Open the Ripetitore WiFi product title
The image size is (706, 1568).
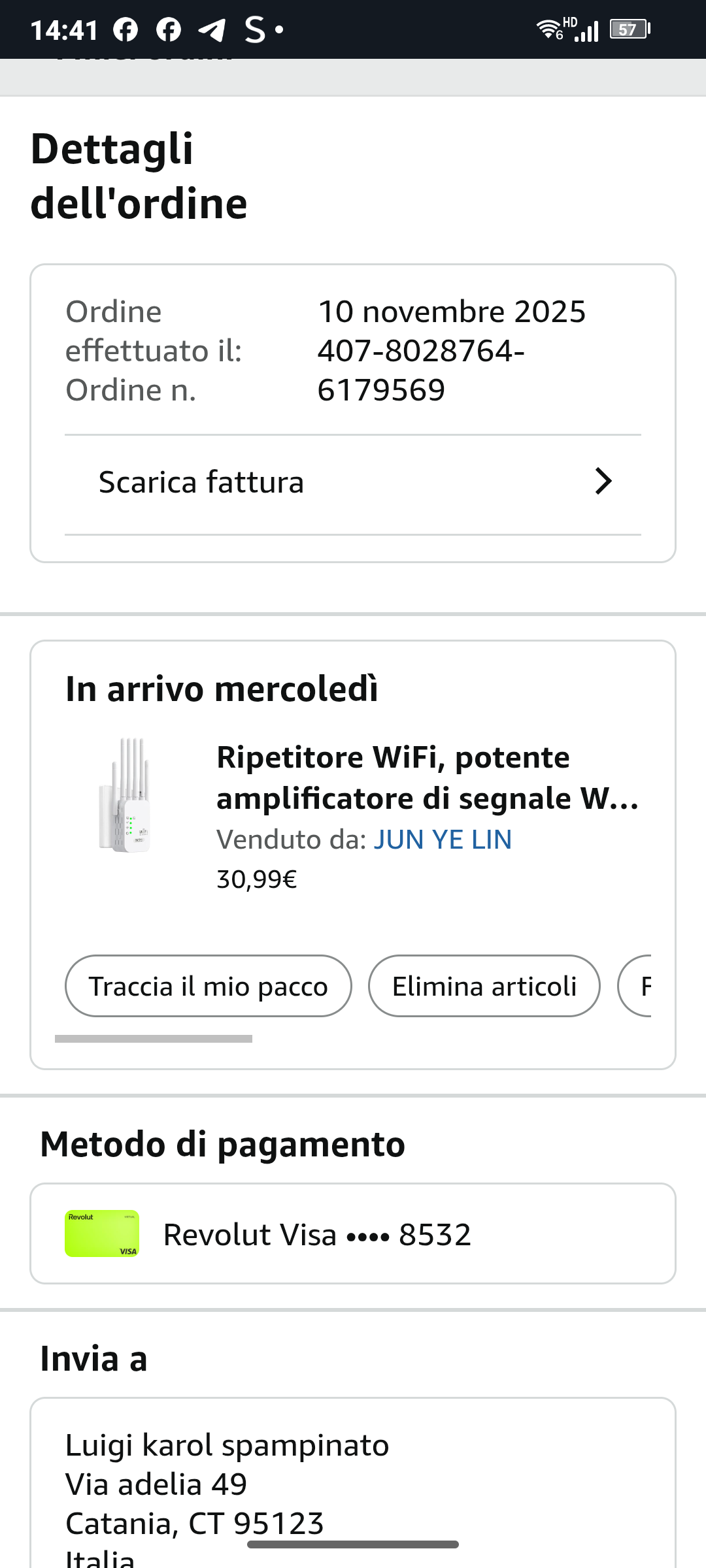(x=427, y=777)
